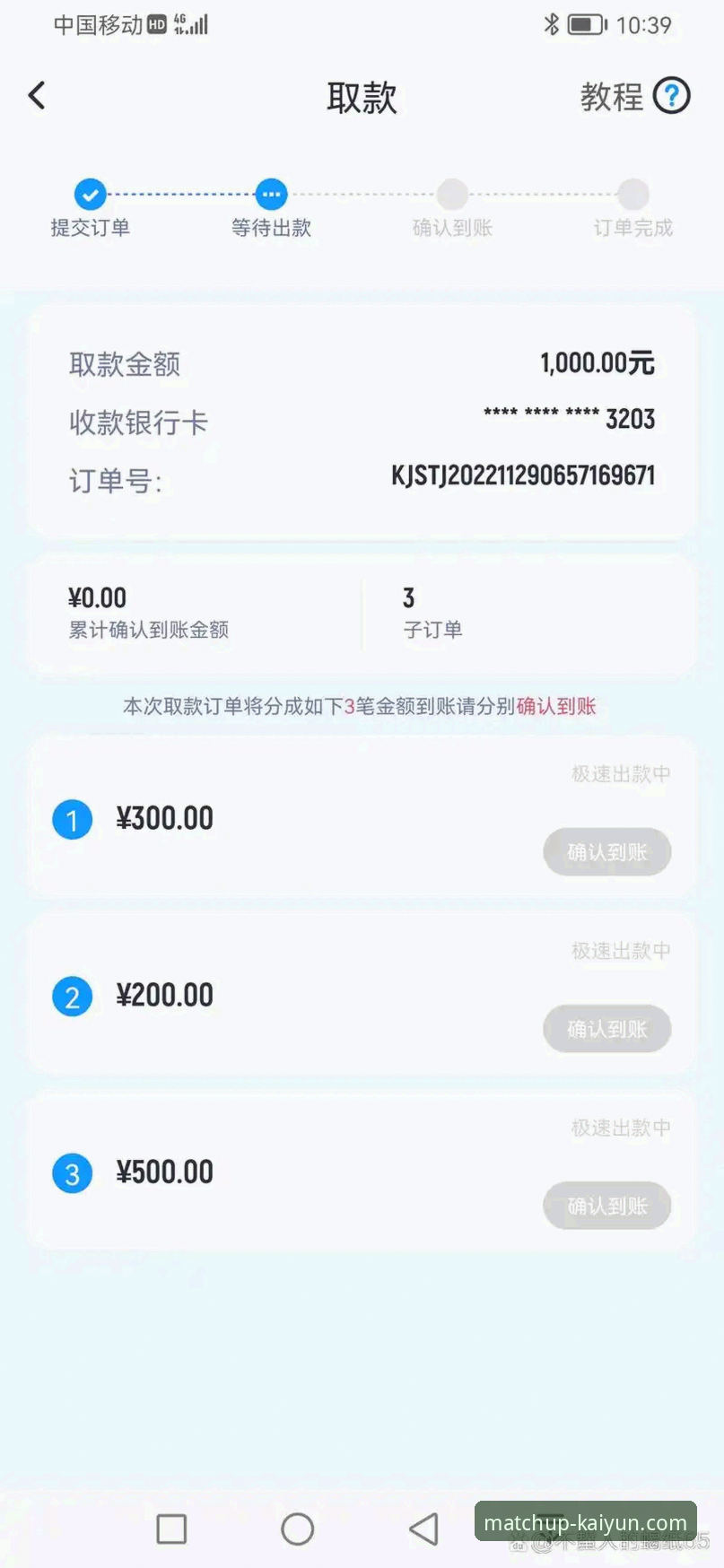Tap the 等待出款 in-progress step circle
Viewport: 724px width, 1568px height.
click(x=271, y=194)
